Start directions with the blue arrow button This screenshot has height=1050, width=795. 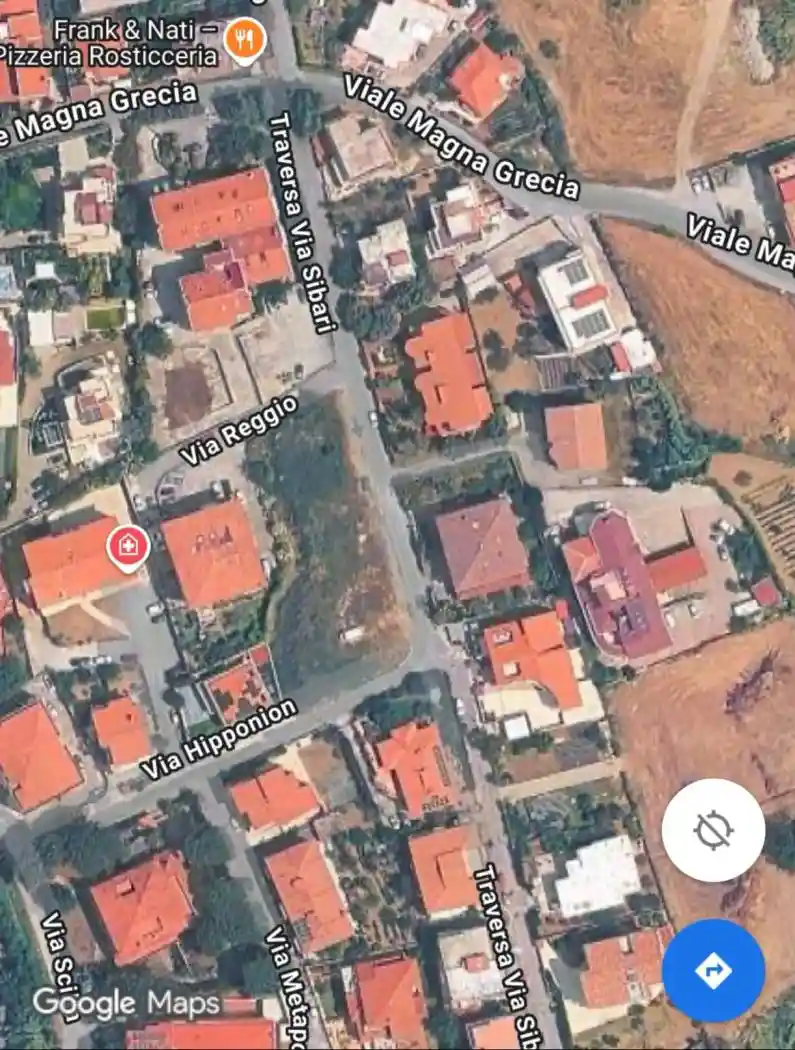tap(713, 970)
